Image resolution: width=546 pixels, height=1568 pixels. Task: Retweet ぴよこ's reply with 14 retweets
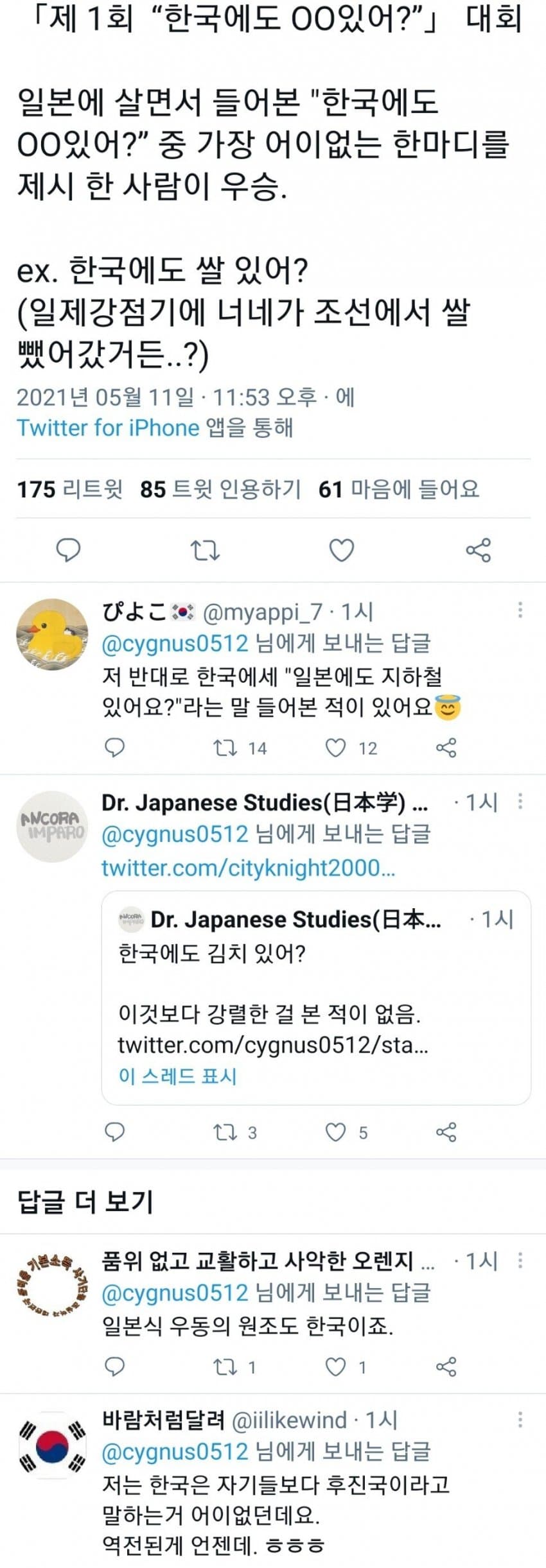[x=225, y=747]
